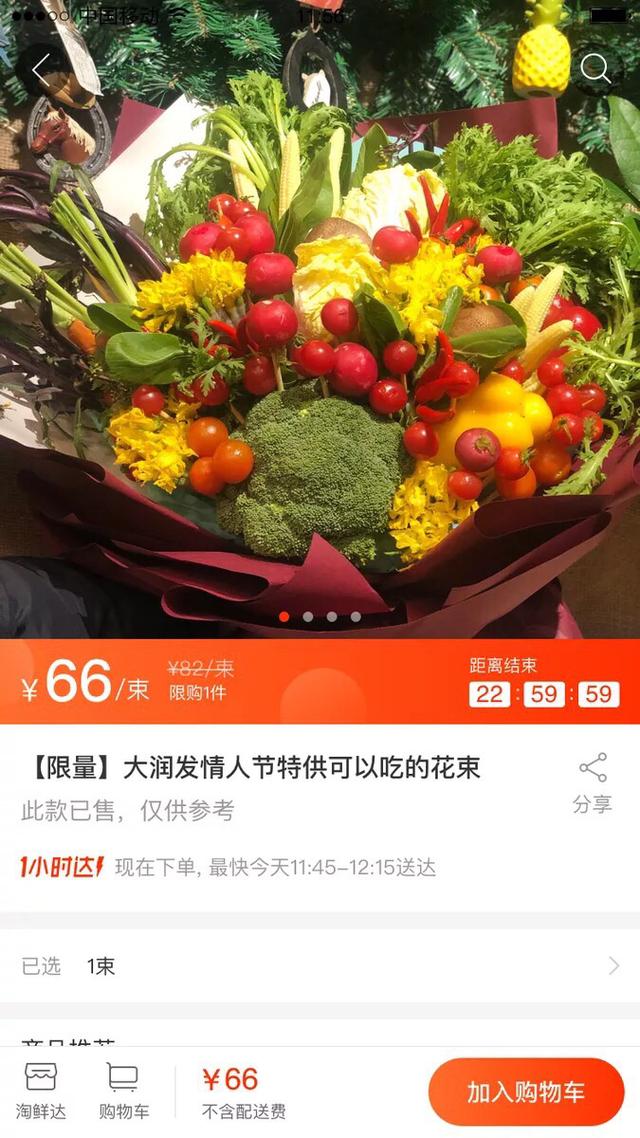Go back using the top-left arrow
Screen dimensions: 640x1138
coord(41,69)
